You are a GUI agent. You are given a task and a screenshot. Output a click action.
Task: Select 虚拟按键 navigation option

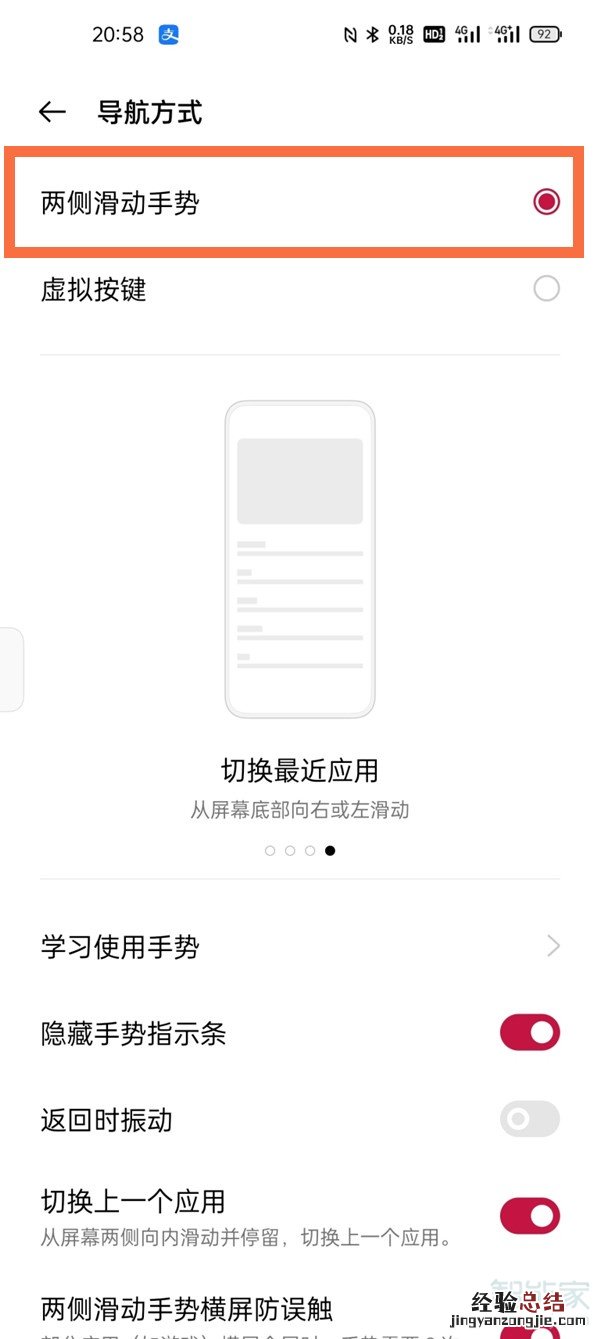[x=546, y=289]
